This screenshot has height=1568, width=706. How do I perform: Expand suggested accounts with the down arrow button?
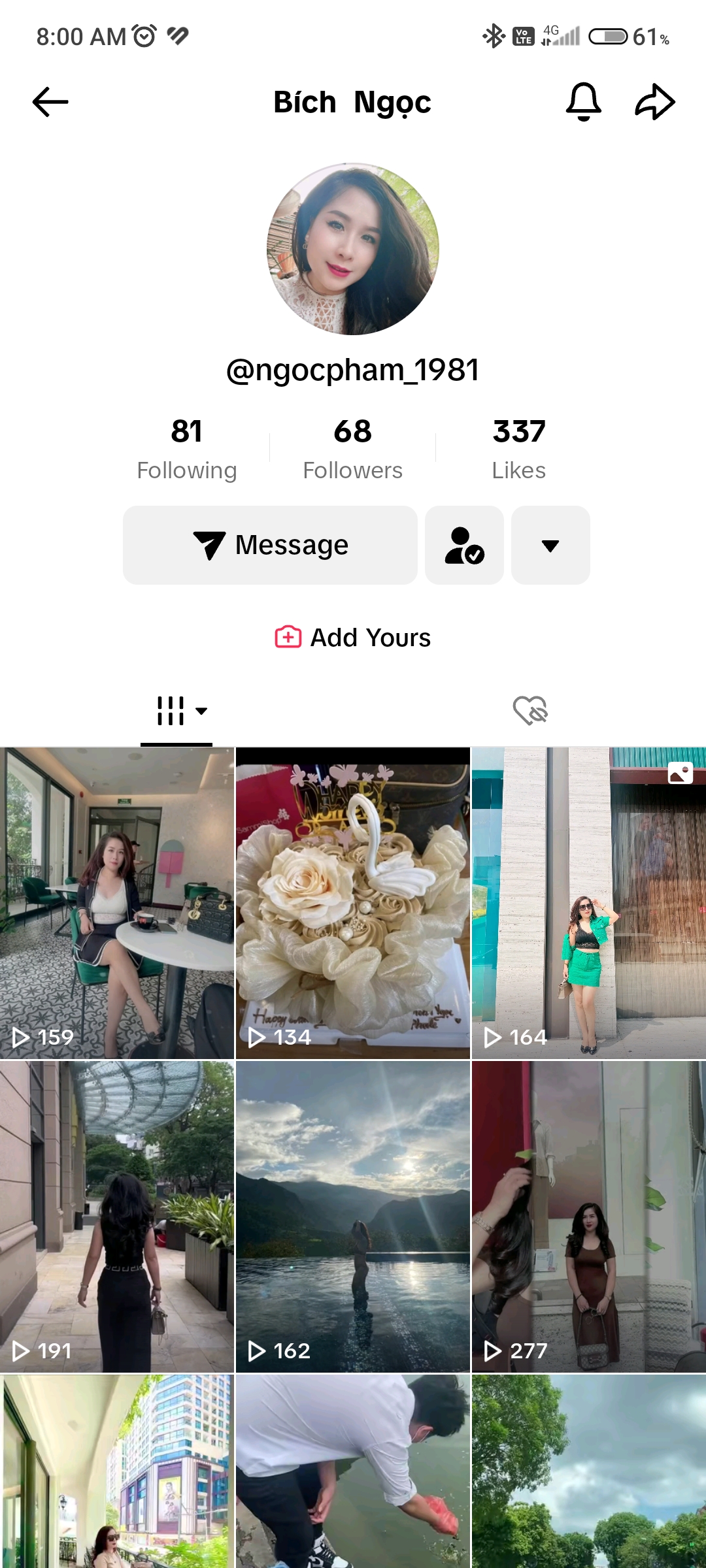tap(550, 545)
